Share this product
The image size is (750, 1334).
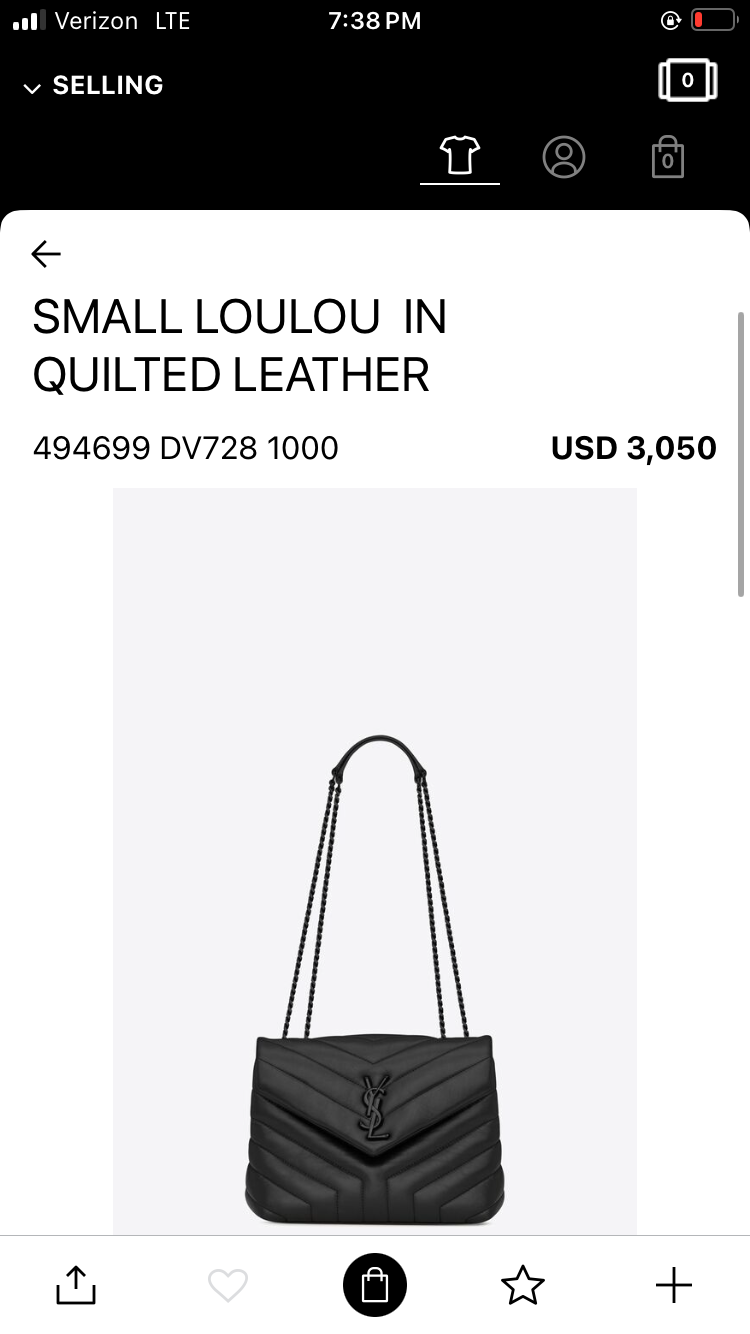[x=76, y=1285]
